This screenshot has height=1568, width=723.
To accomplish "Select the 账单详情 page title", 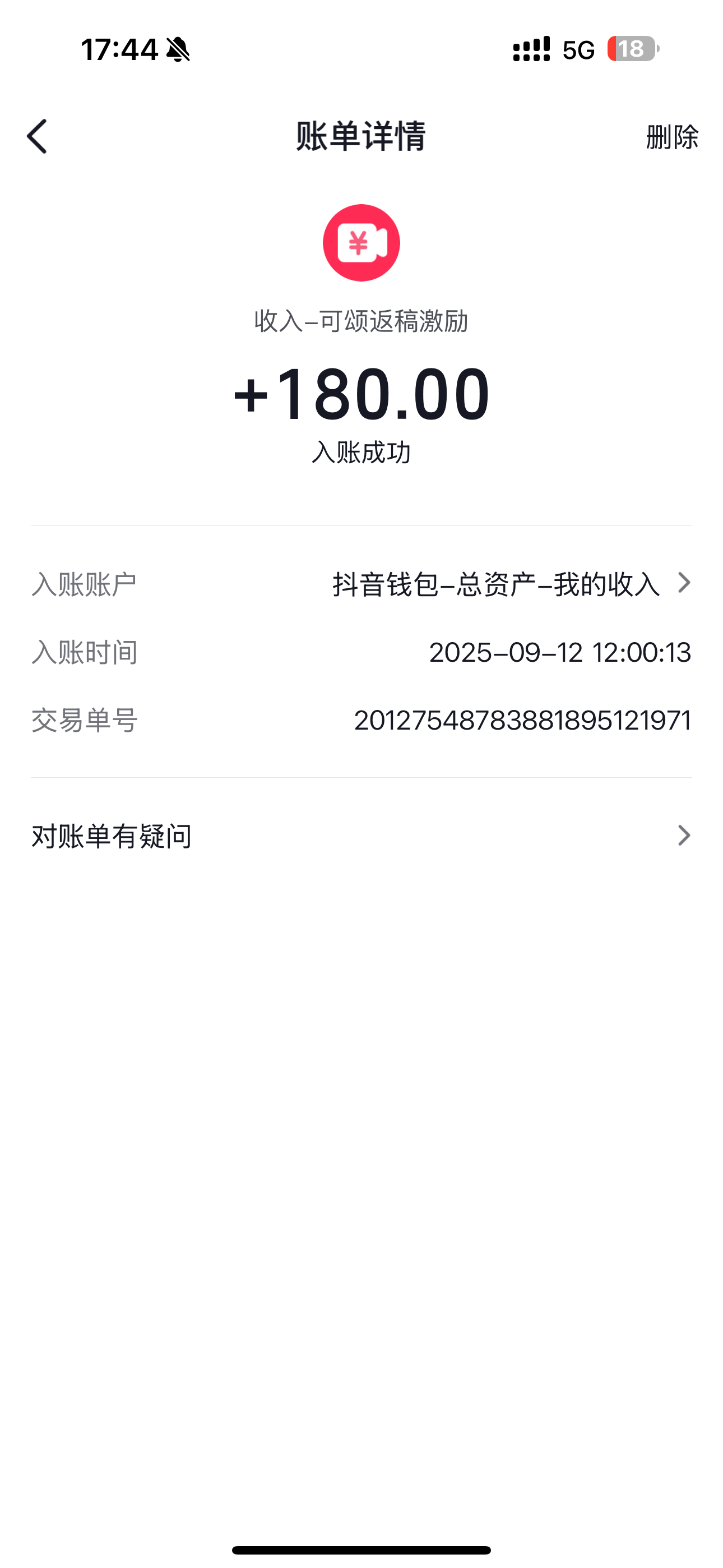I will [x=361, y=137].
